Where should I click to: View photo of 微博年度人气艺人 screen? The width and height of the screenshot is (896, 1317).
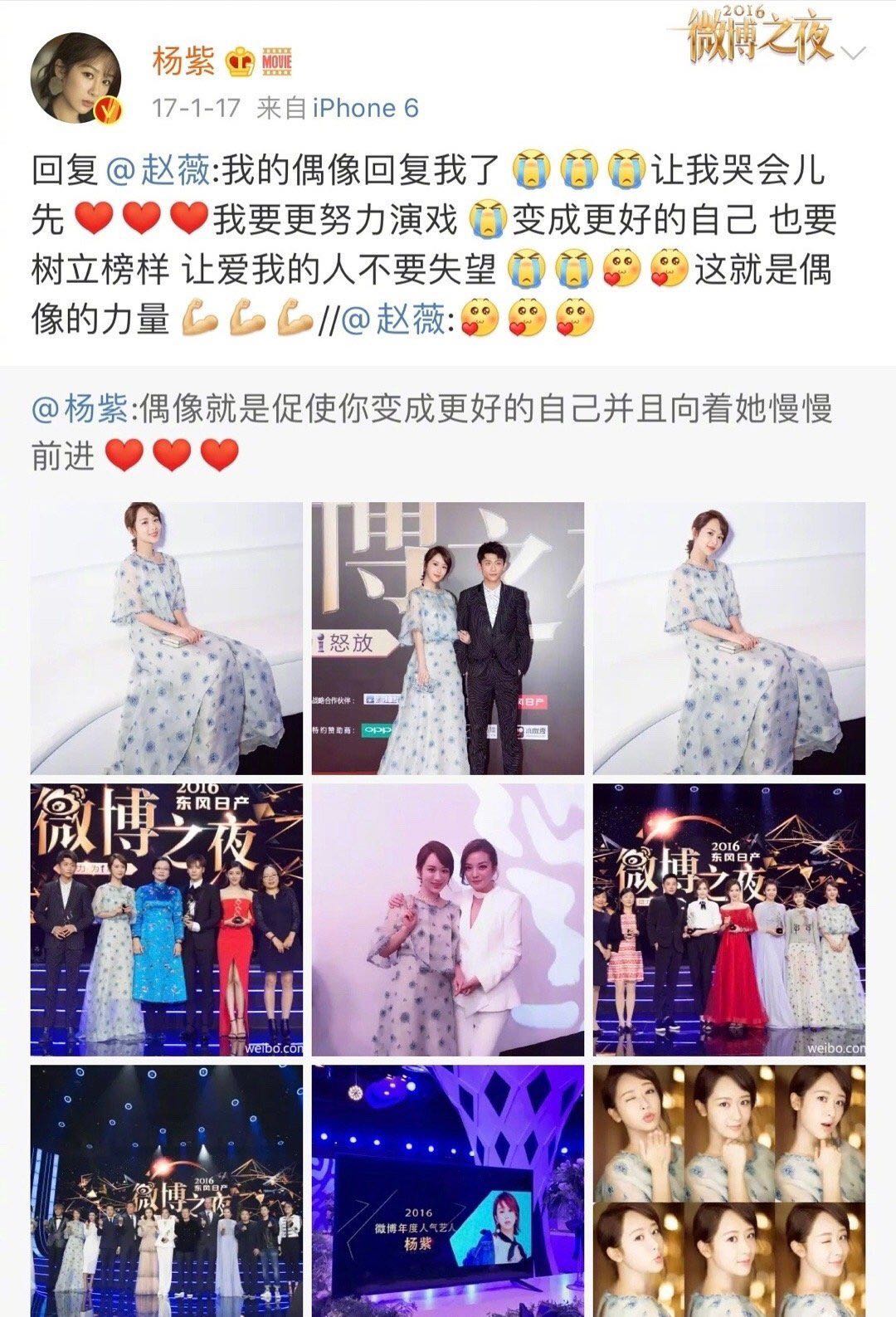[x=448, y=1191]
